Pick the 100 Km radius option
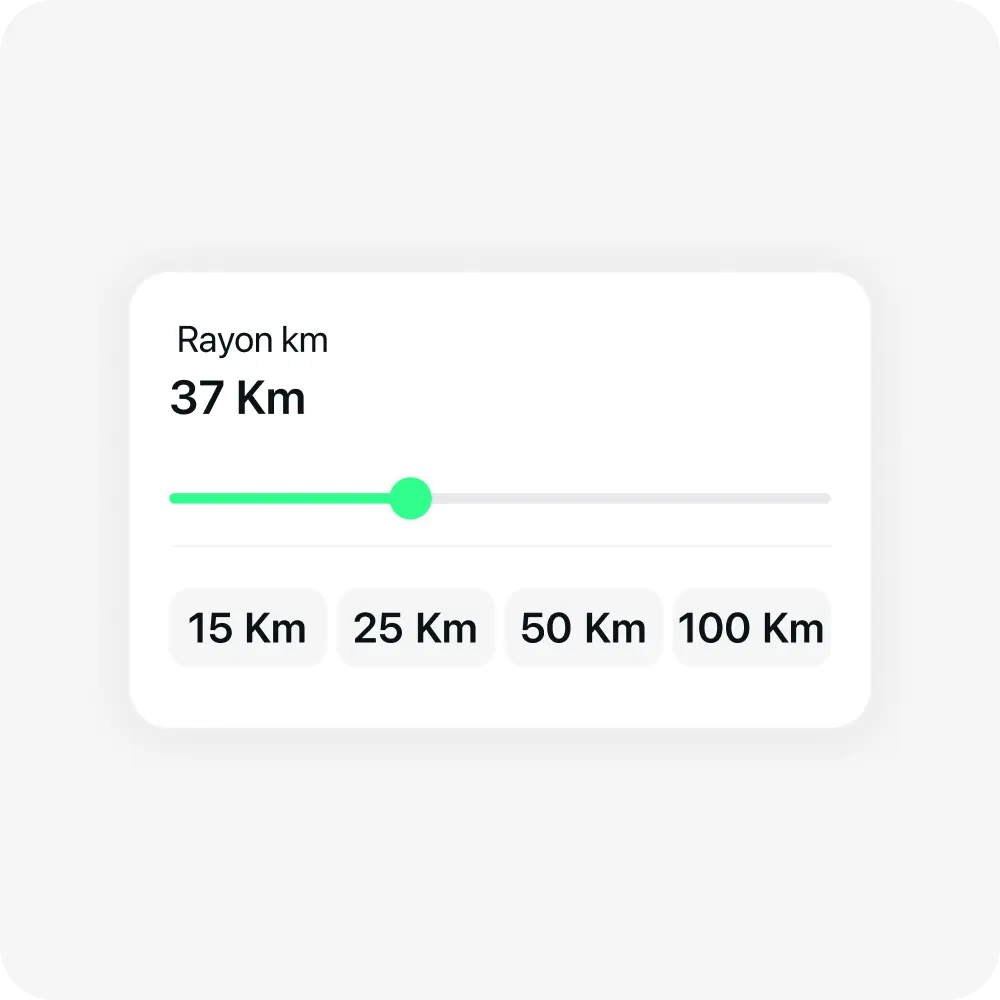 click(751, 628)
